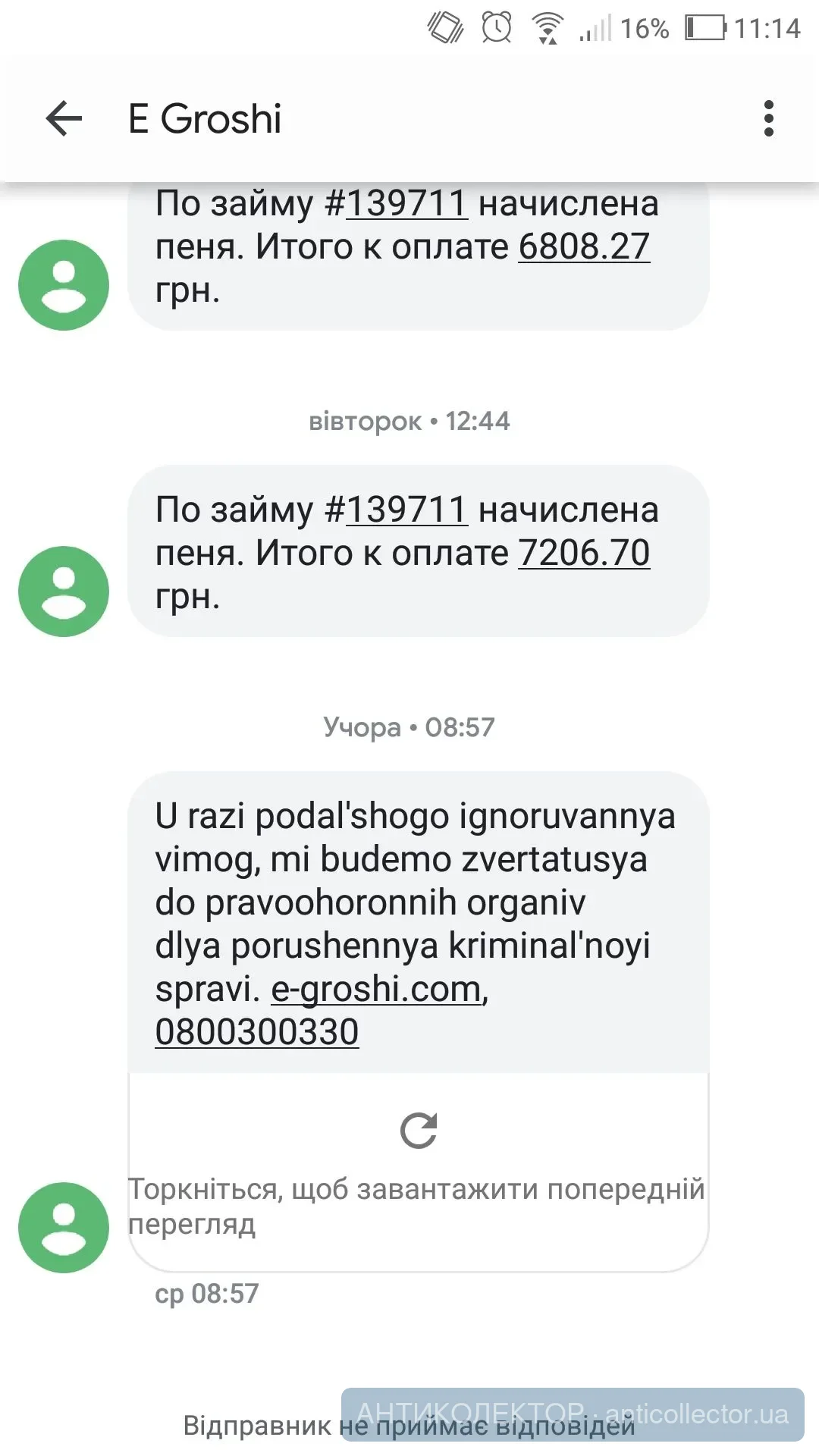Open sender avatar beside the 7206.70 message
The height and width of the screenshot is (1456, 819).
coord(64,591)
